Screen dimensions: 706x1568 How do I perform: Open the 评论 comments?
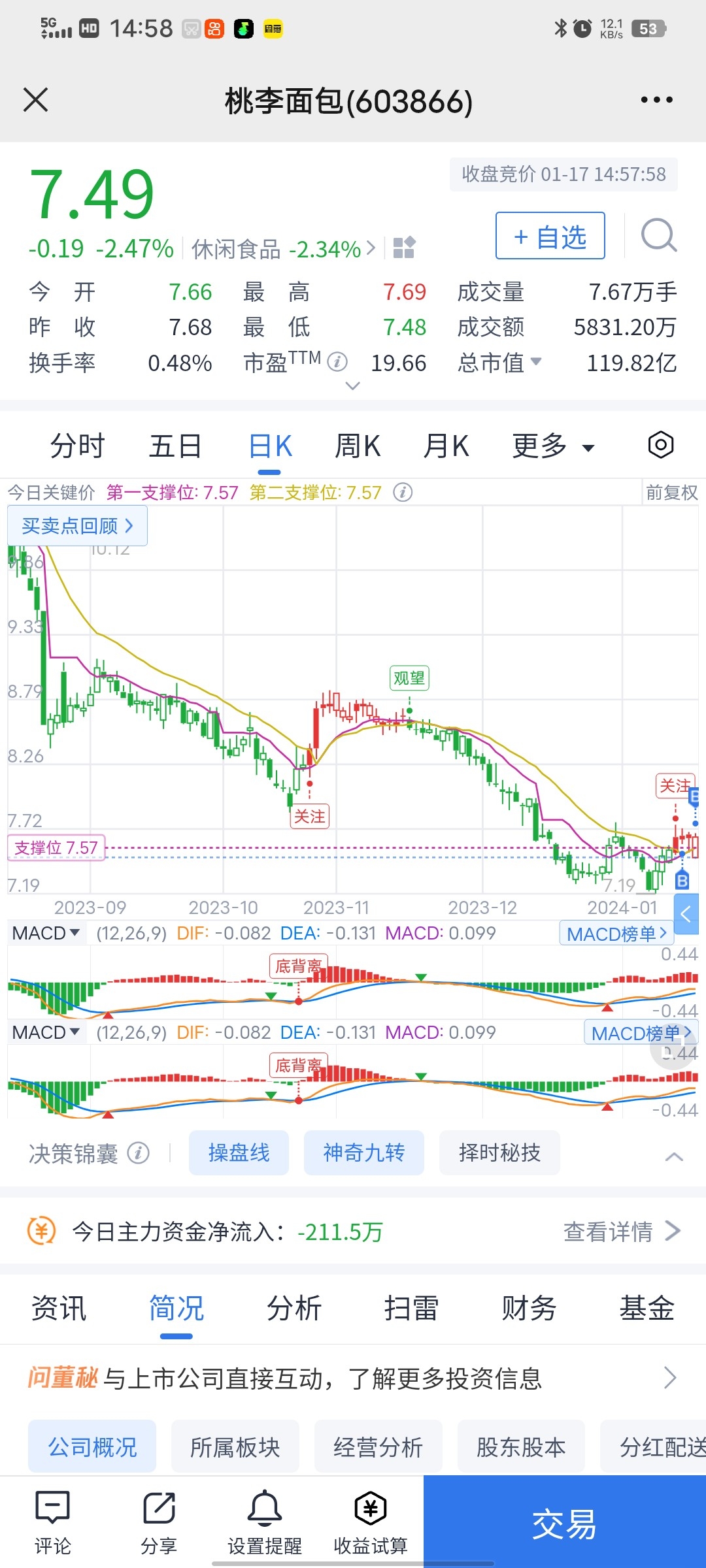pos(52,1522)
